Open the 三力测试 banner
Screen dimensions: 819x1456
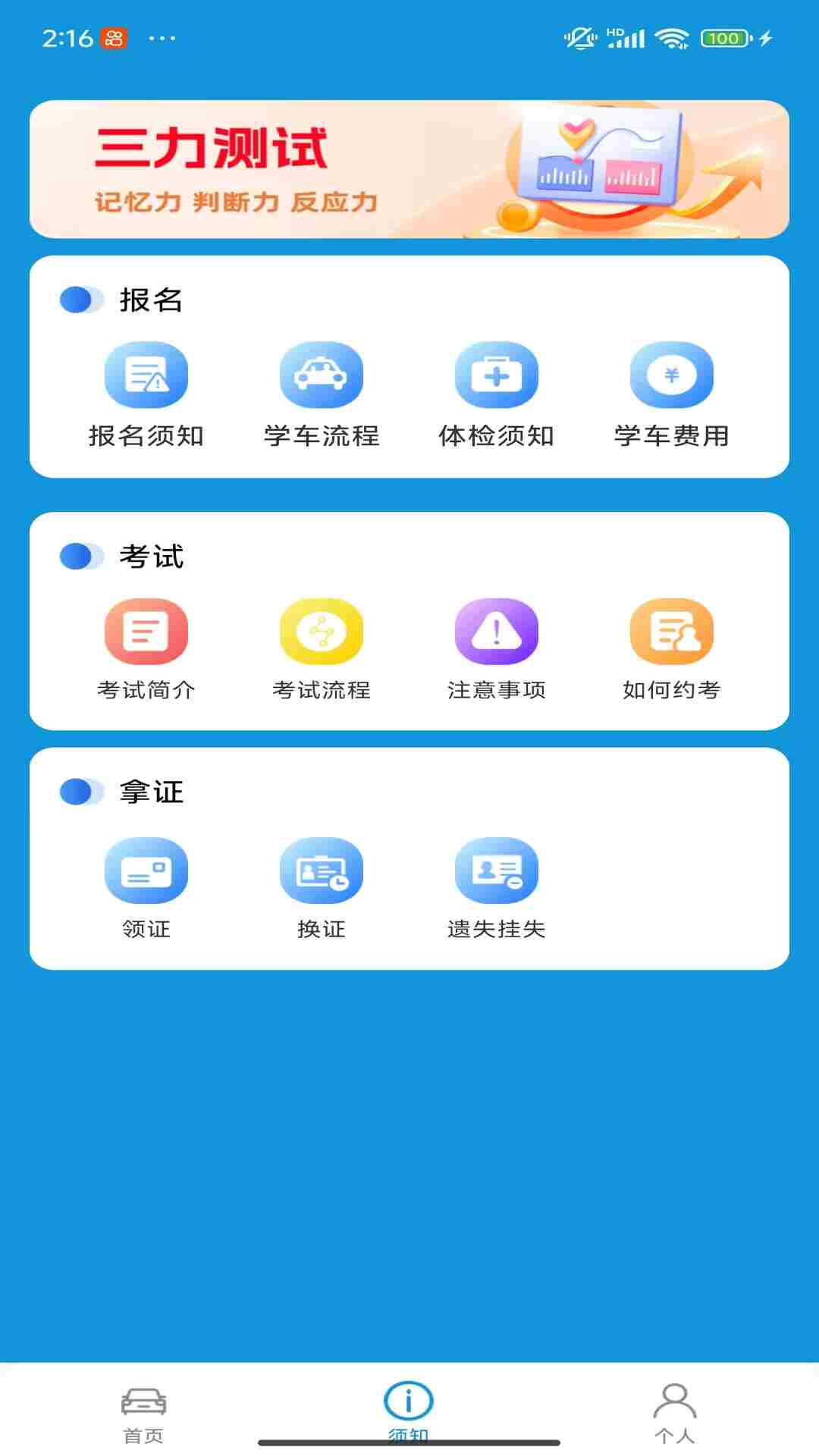(x=409, y=169)
